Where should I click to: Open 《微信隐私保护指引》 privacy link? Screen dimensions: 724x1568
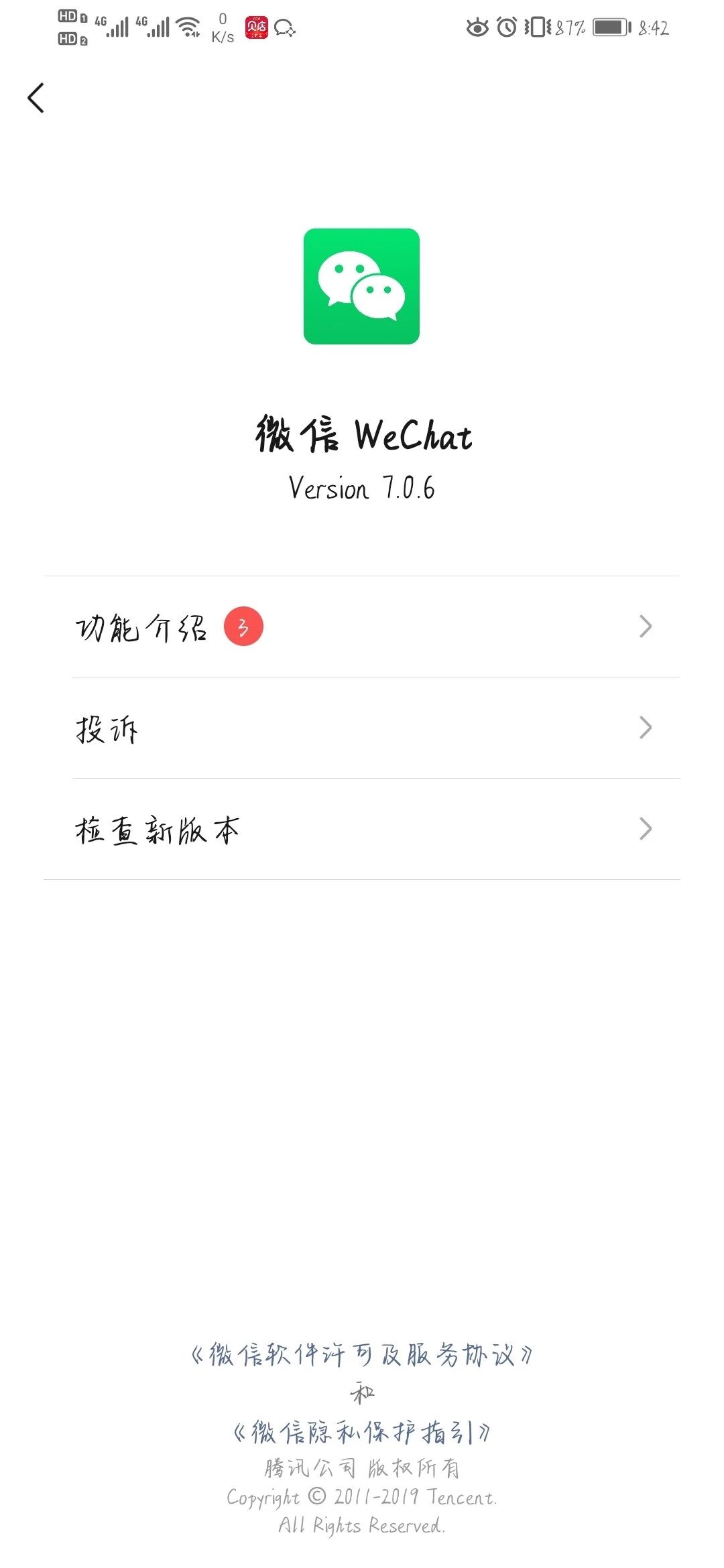tap(362, 1432)
